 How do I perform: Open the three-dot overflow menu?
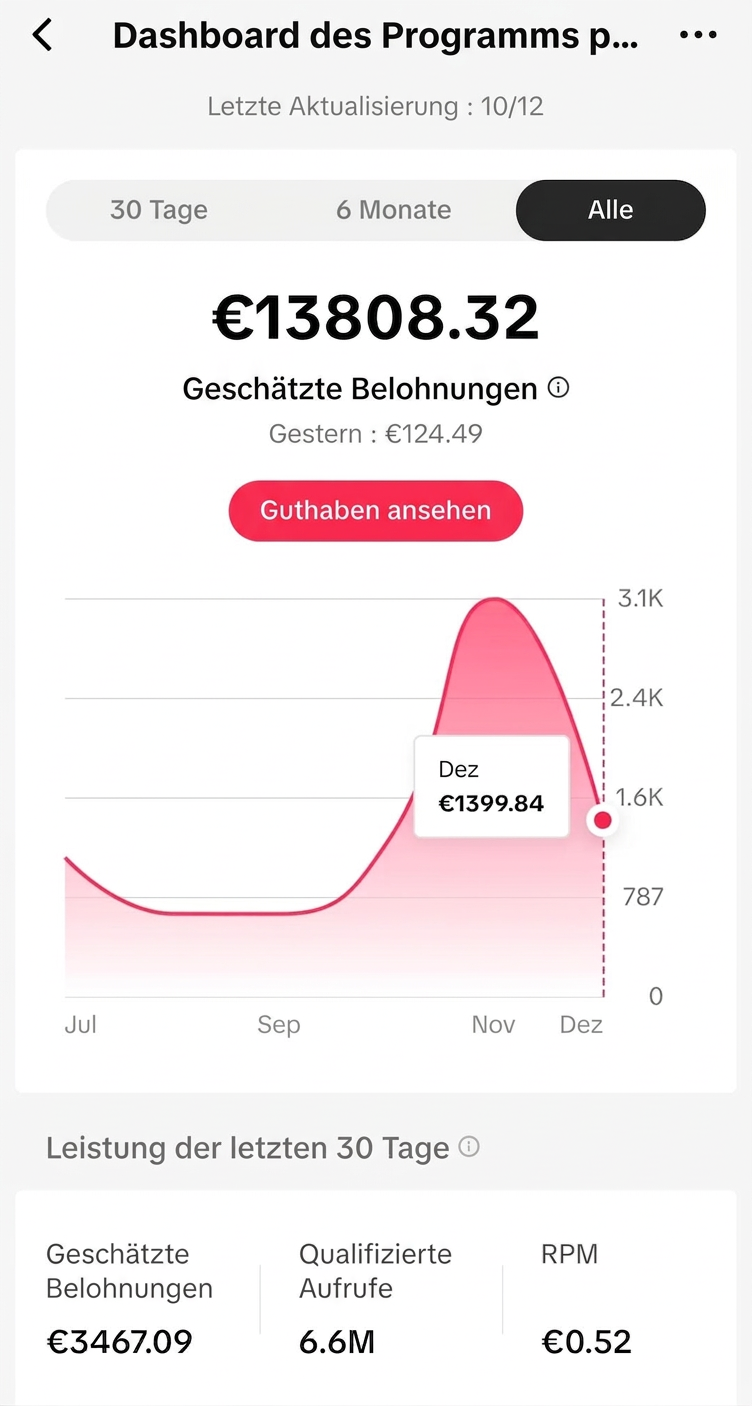click(x=698, y=35)
